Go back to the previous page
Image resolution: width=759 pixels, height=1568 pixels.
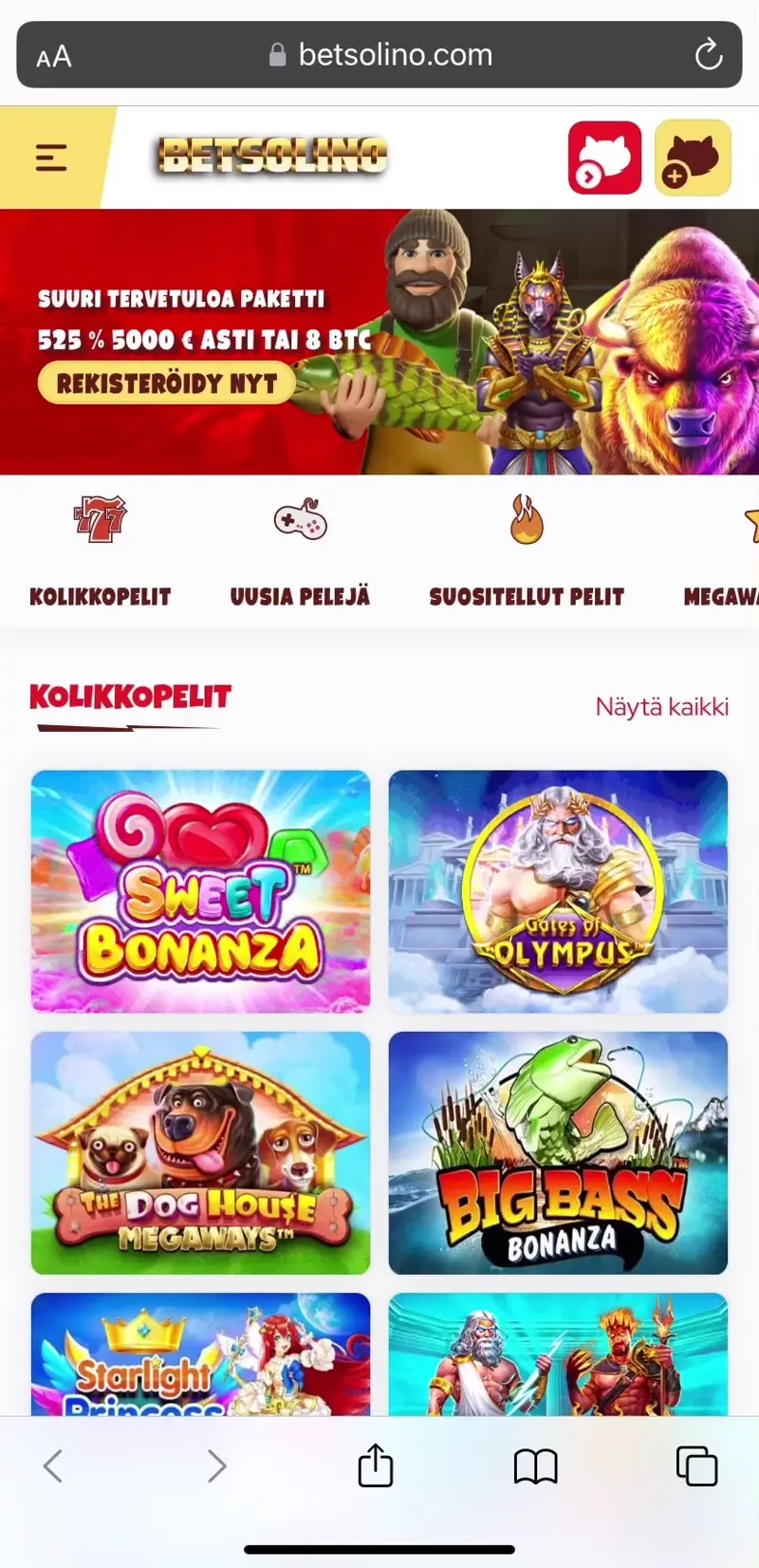point(54,1466)
